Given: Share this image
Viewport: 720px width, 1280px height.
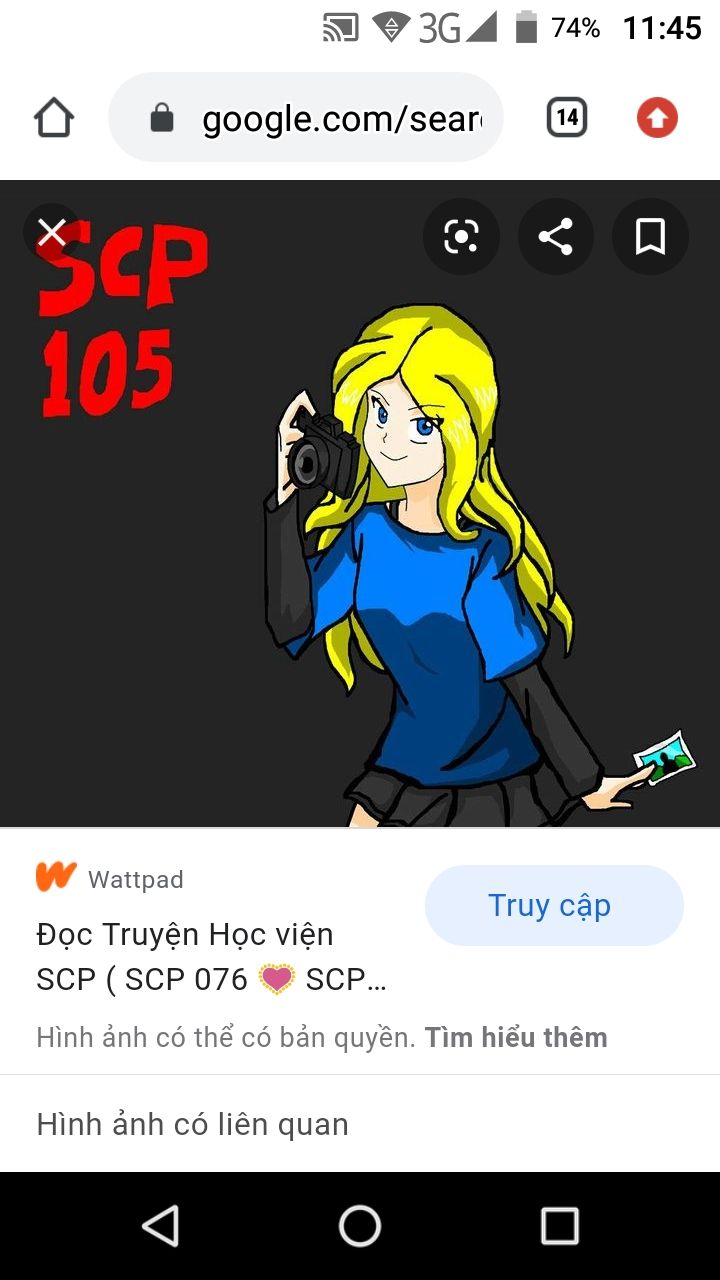Looking at the screenshot, I should [555, 237].
